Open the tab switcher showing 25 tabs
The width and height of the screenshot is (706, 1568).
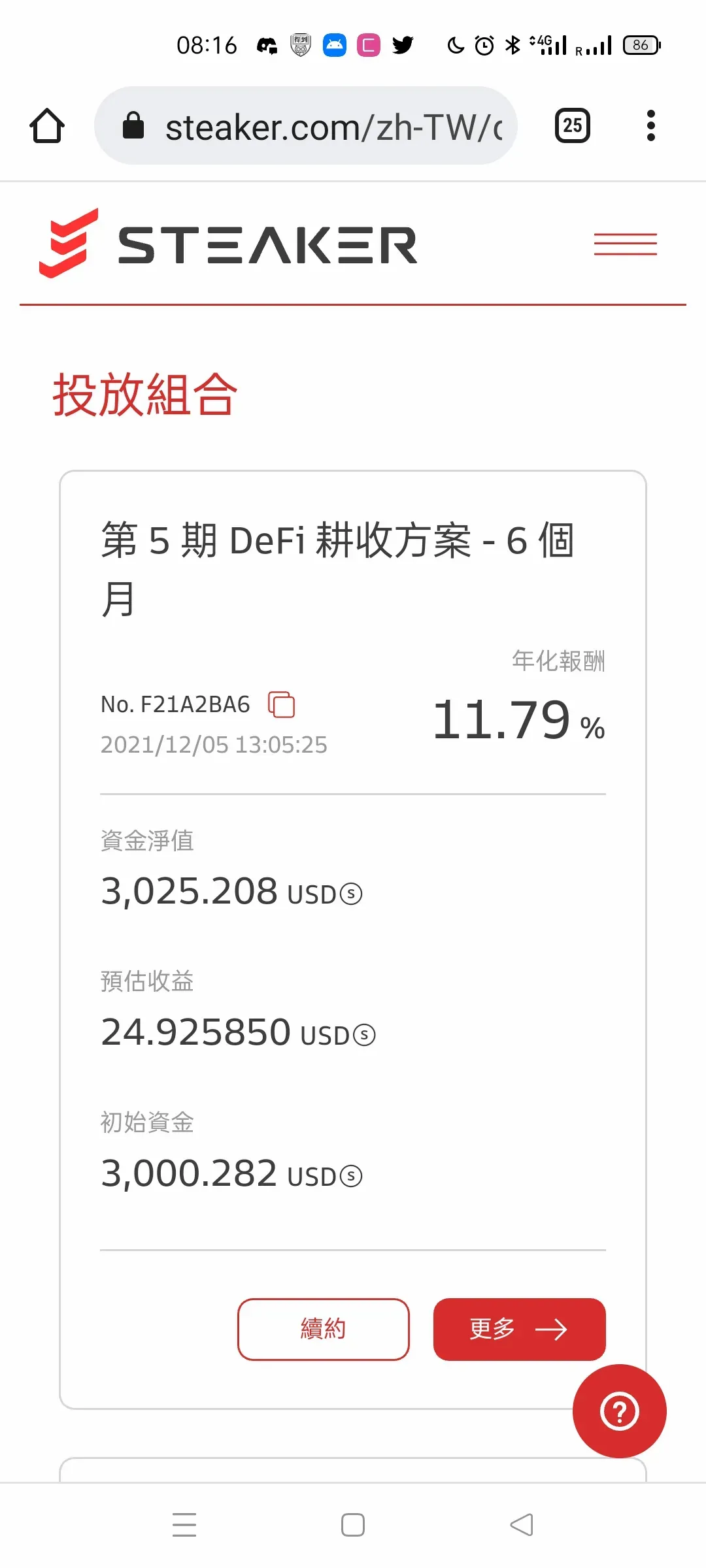pos(572,125)
